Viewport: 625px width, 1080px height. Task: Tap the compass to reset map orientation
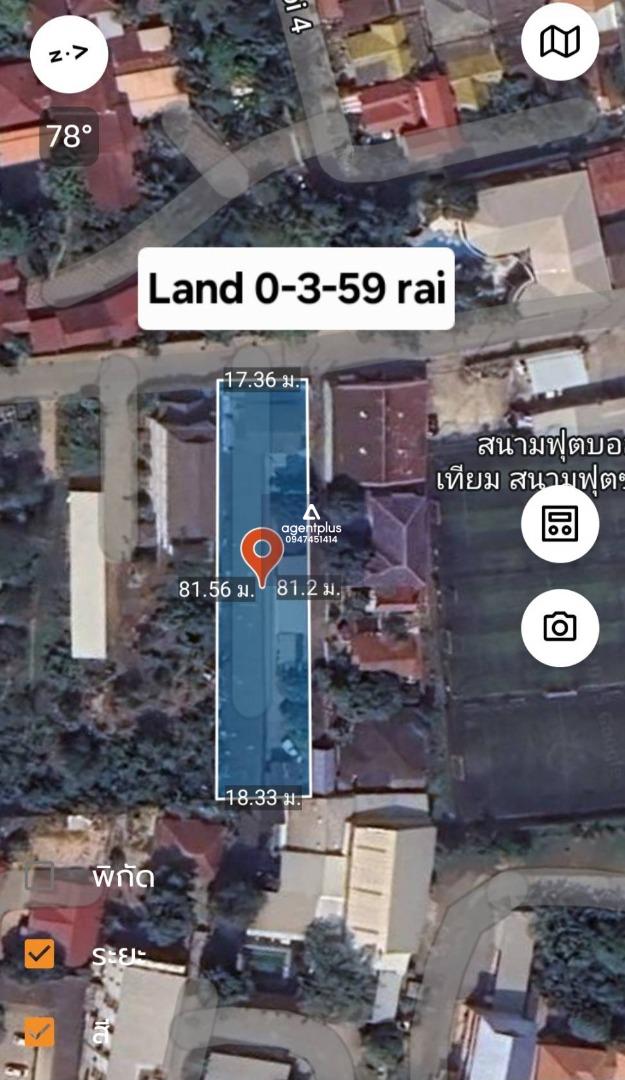click(x=69, y=54)
